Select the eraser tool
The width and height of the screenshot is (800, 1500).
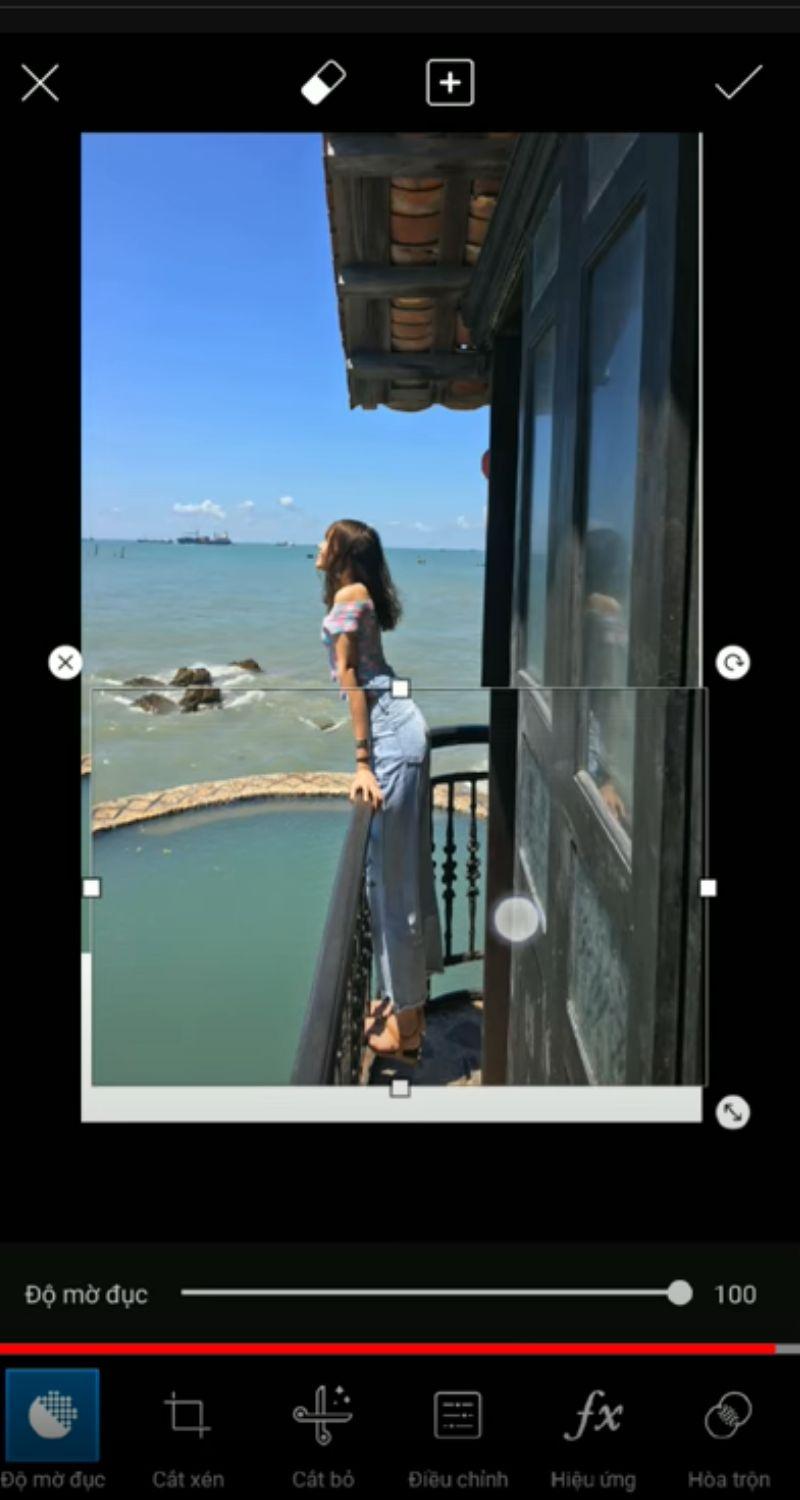pyautogui.click(x=323, y=83)
